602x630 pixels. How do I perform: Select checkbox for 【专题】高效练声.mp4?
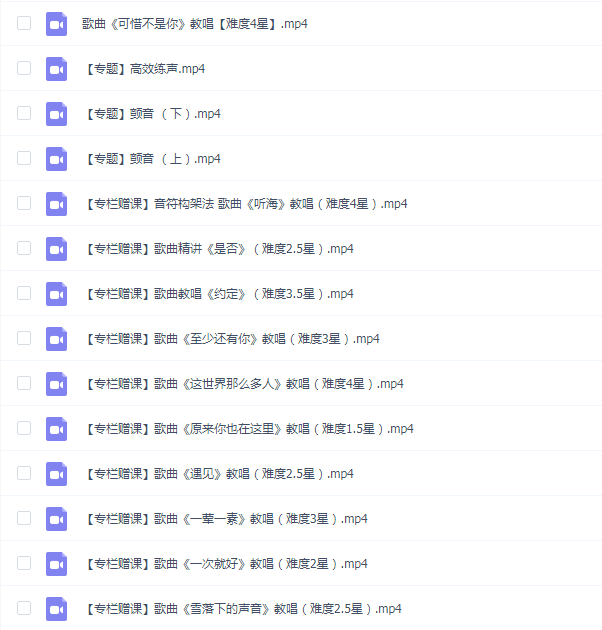(x=24, y=68)
